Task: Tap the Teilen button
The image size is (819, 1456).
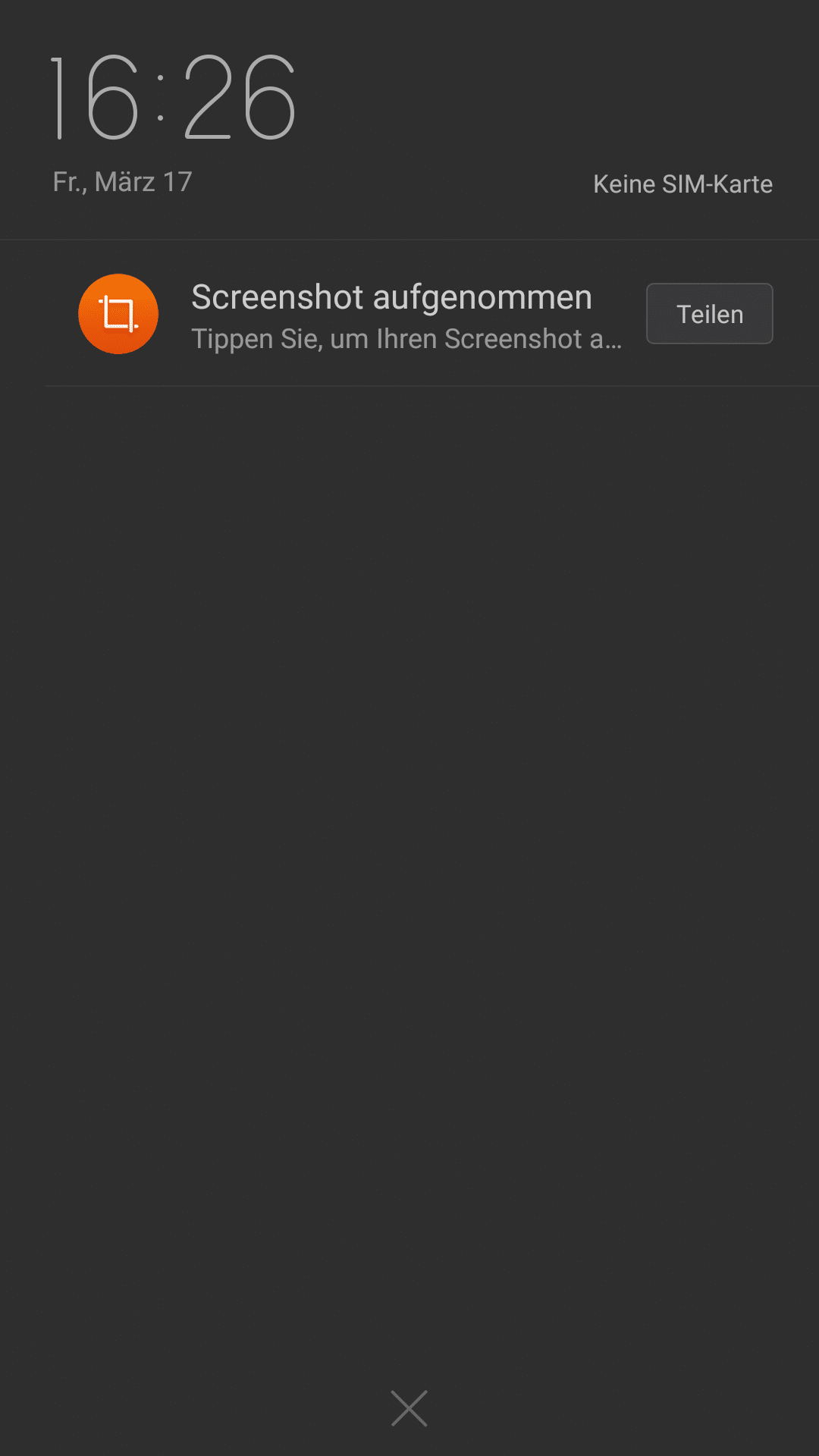Action: tap(709, 314)
